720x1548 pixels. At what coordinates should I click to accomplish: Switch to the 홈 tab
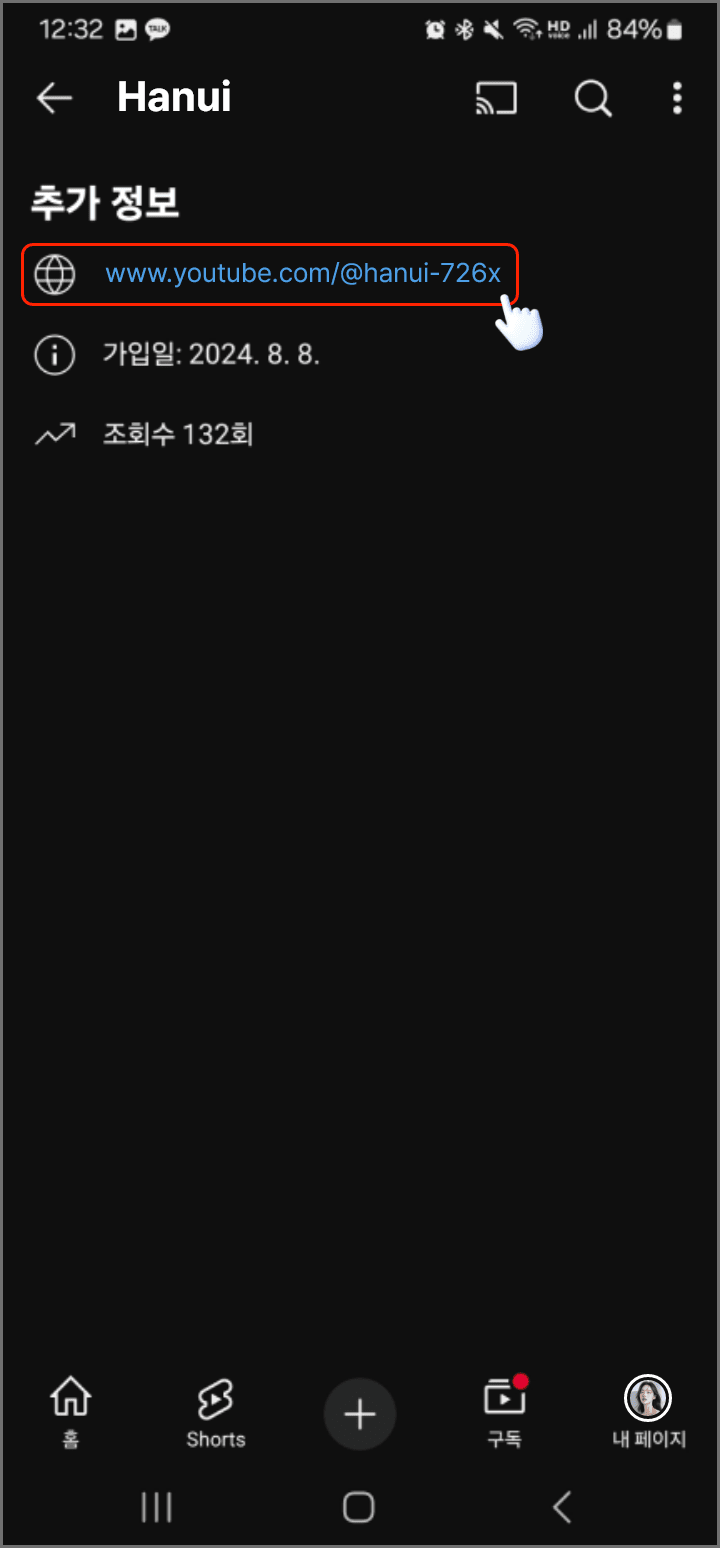click(x=70, y=1411)
